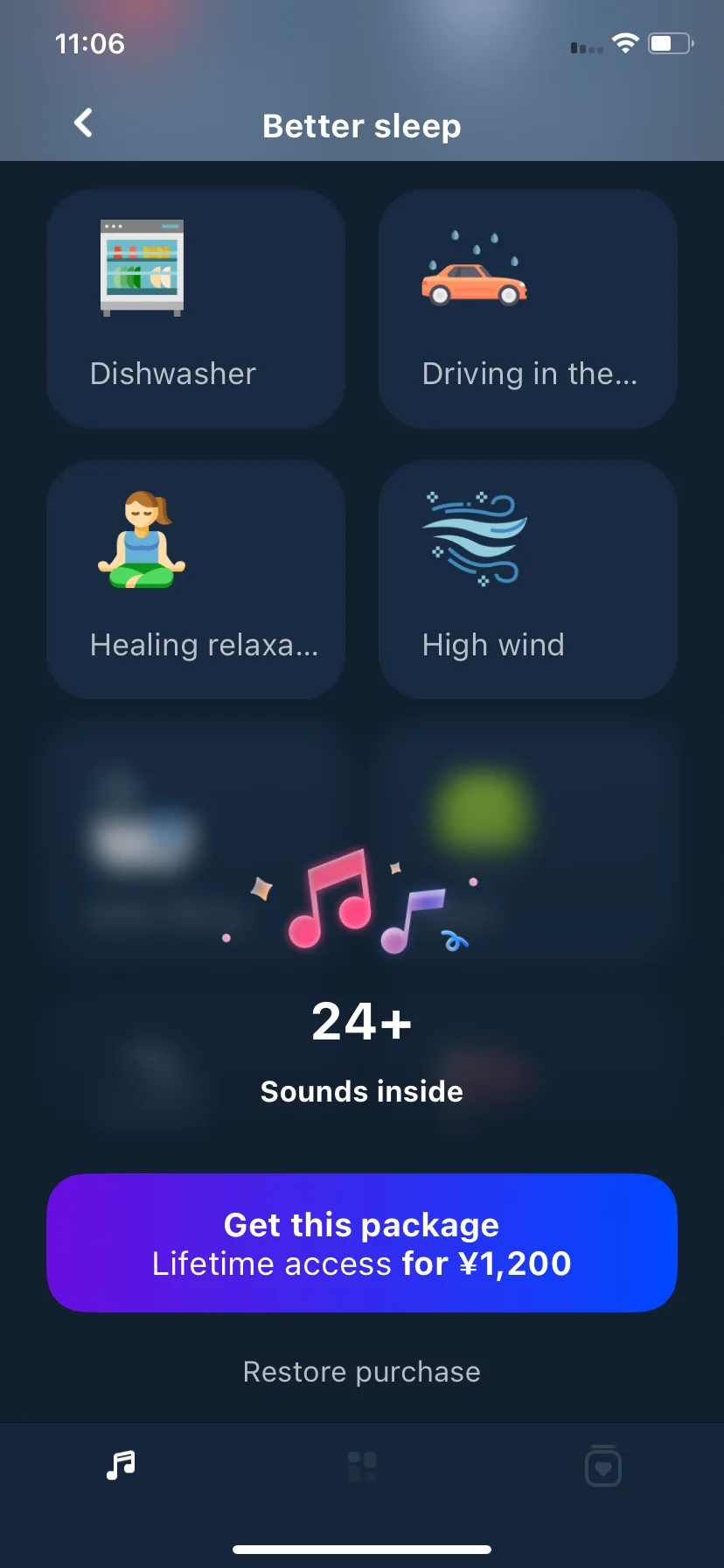Image resolution: width=724 pixels, height=1568 pixels.
Task: Open the grid tab in bottom bar
Action: click(x=362, y=1466)
